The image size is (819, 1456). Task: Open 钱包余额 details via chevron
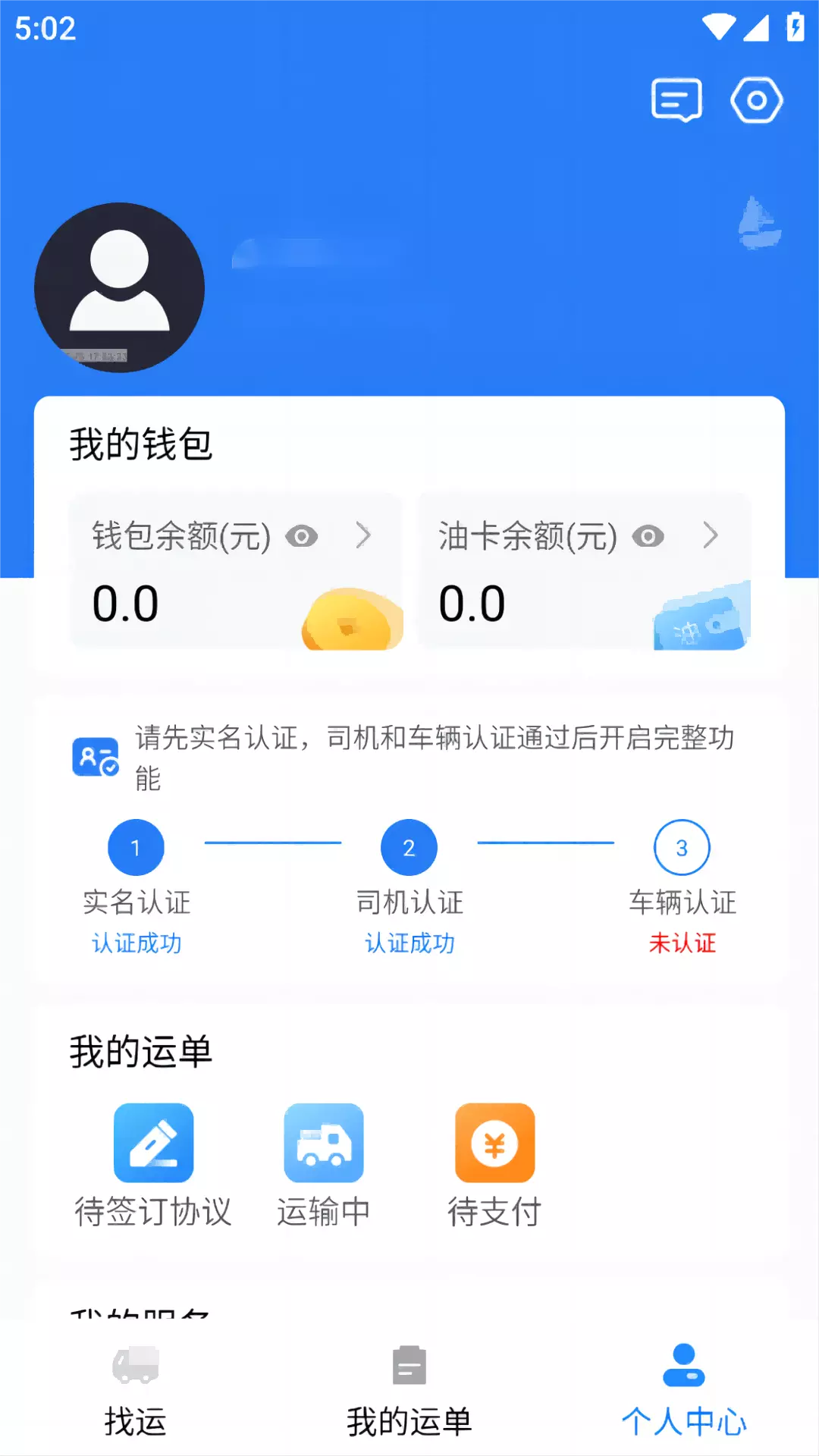364,535
